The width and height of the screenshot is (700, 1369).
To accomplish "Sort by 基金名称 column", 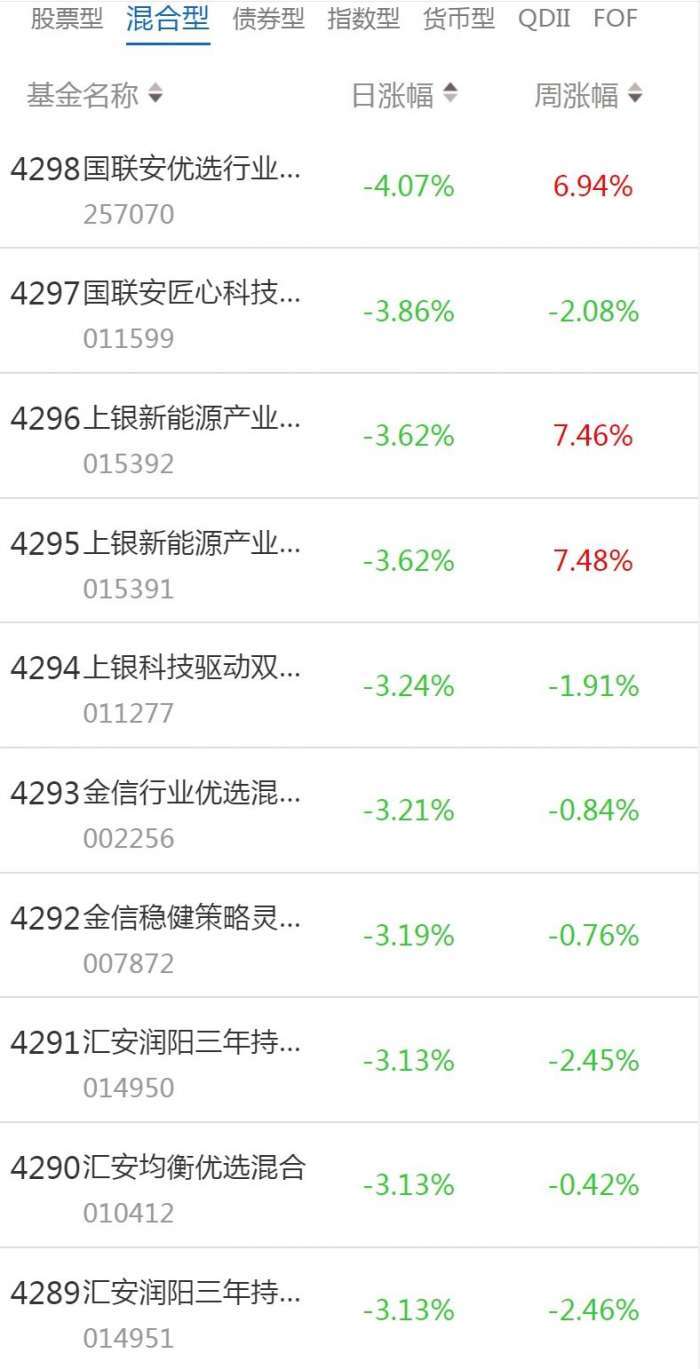I will click(x=94, y=96).
